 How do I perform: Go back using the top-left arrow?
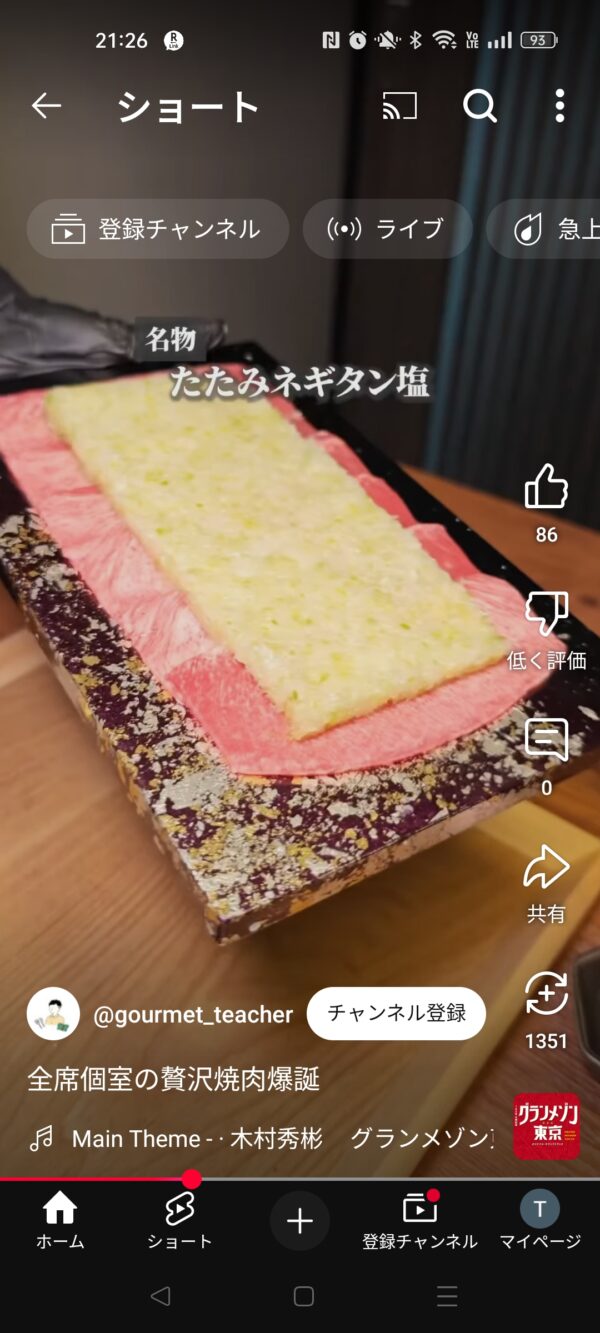pos(46,106)
